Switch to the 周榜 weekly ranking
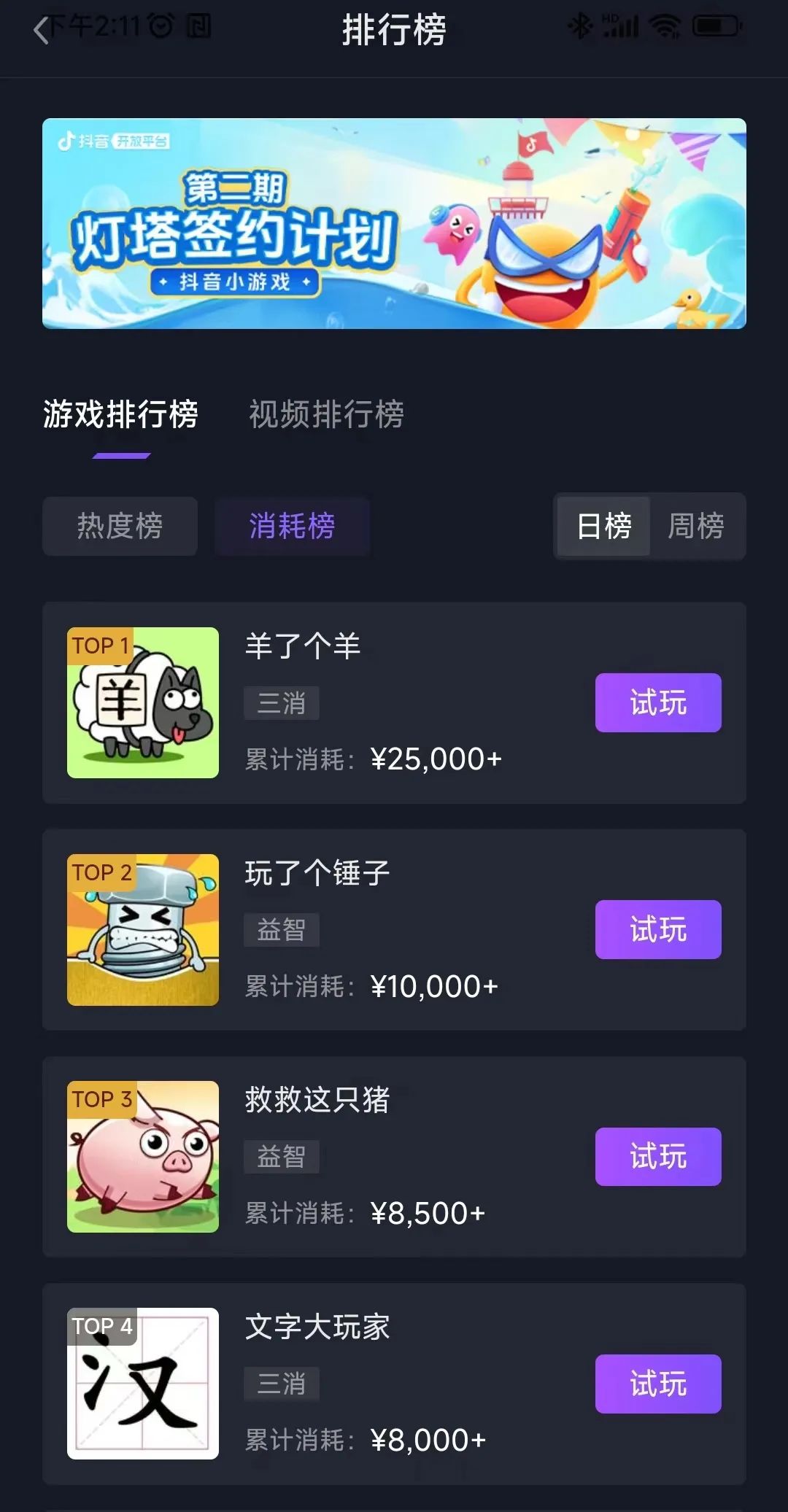788x1512 pixels. tap(695, 526)
